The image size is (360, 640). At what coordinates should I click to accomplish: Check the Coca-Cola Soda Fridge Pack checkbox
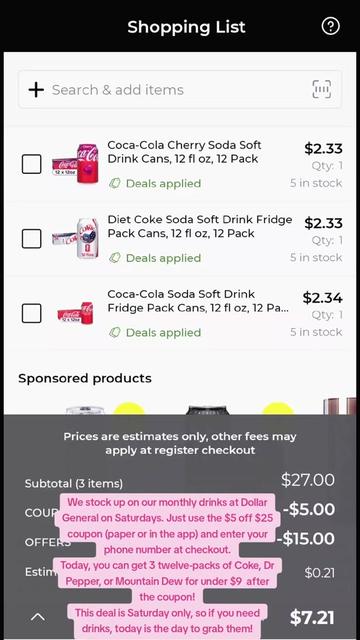coord(31,313)
